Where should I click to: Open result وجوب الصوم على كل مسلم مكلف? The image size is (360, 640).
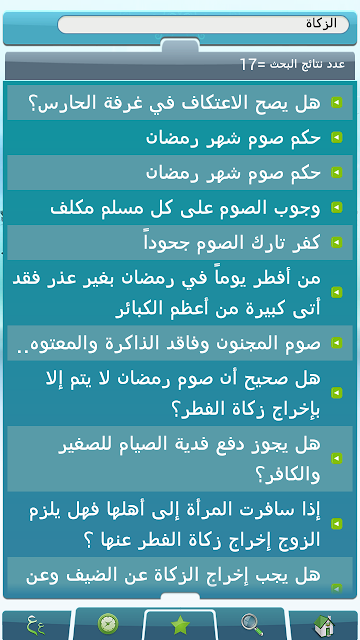[x=180, y=208]
